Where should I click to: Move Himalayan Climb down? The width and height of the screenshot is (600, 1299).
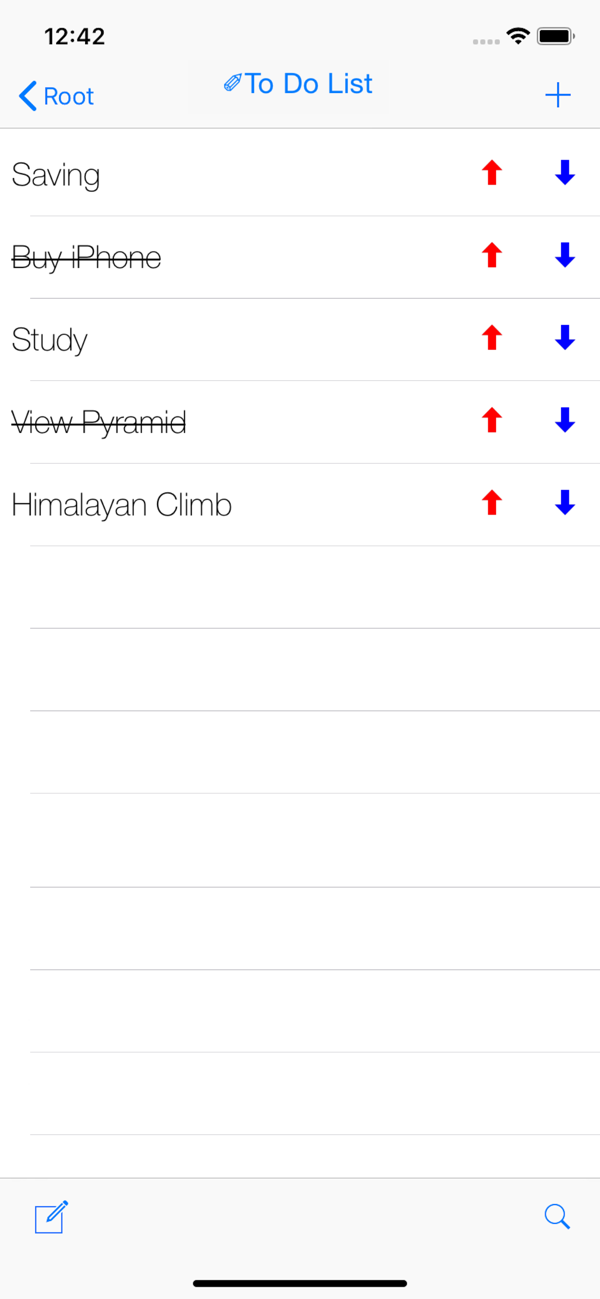coord(565,503)
